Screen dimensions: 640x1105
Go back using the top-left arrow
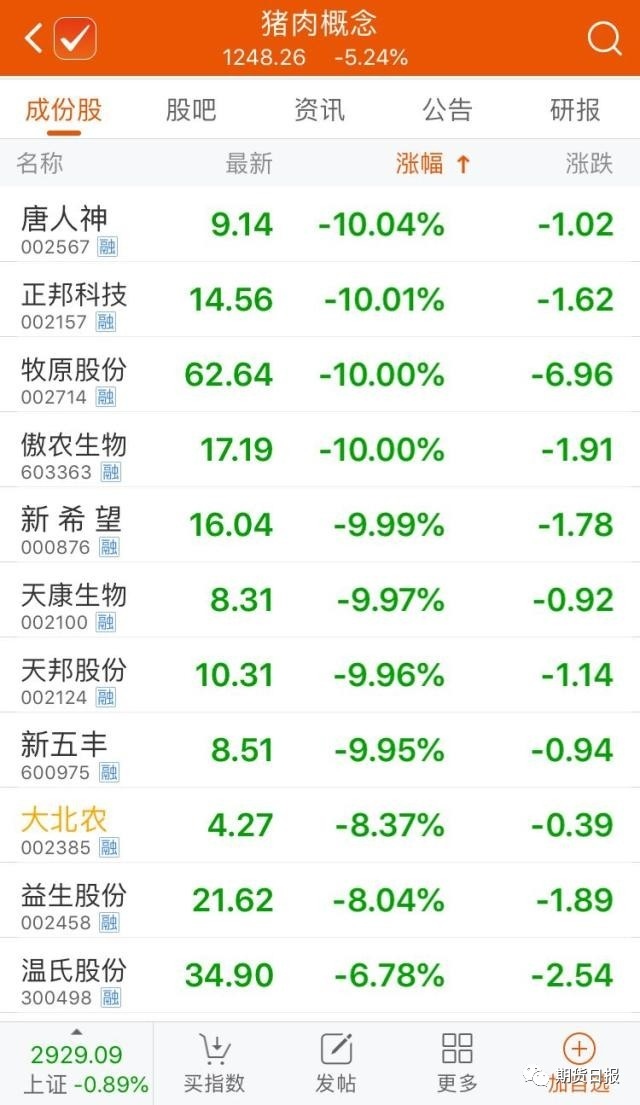[33, 39]
